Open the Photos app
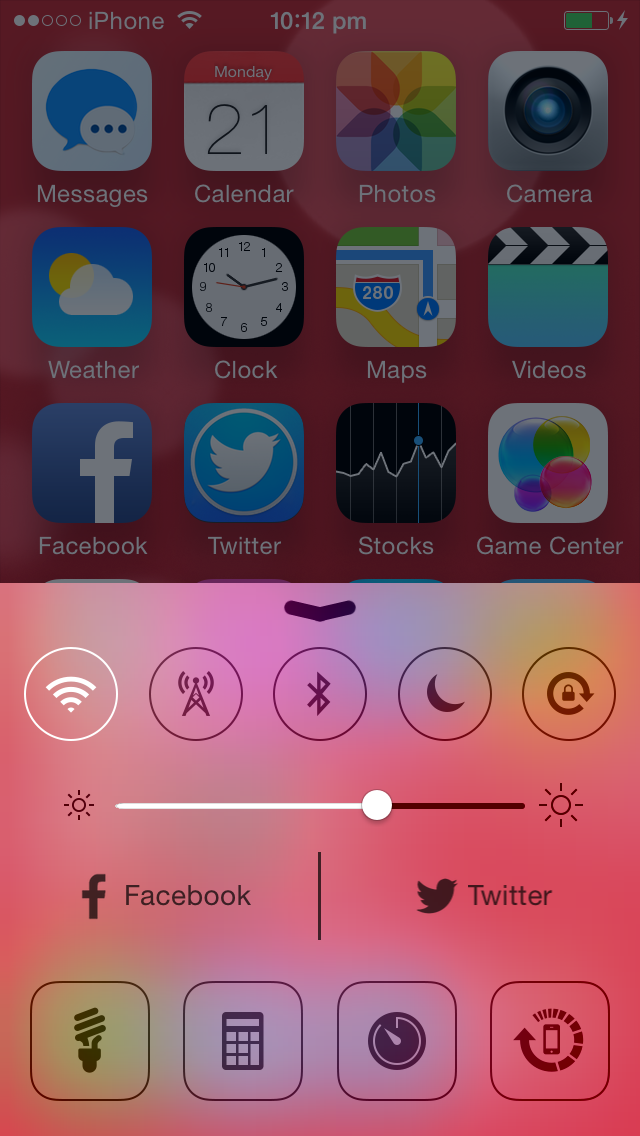Screen dimensions: 640x1136 click(x=396, y=111)
